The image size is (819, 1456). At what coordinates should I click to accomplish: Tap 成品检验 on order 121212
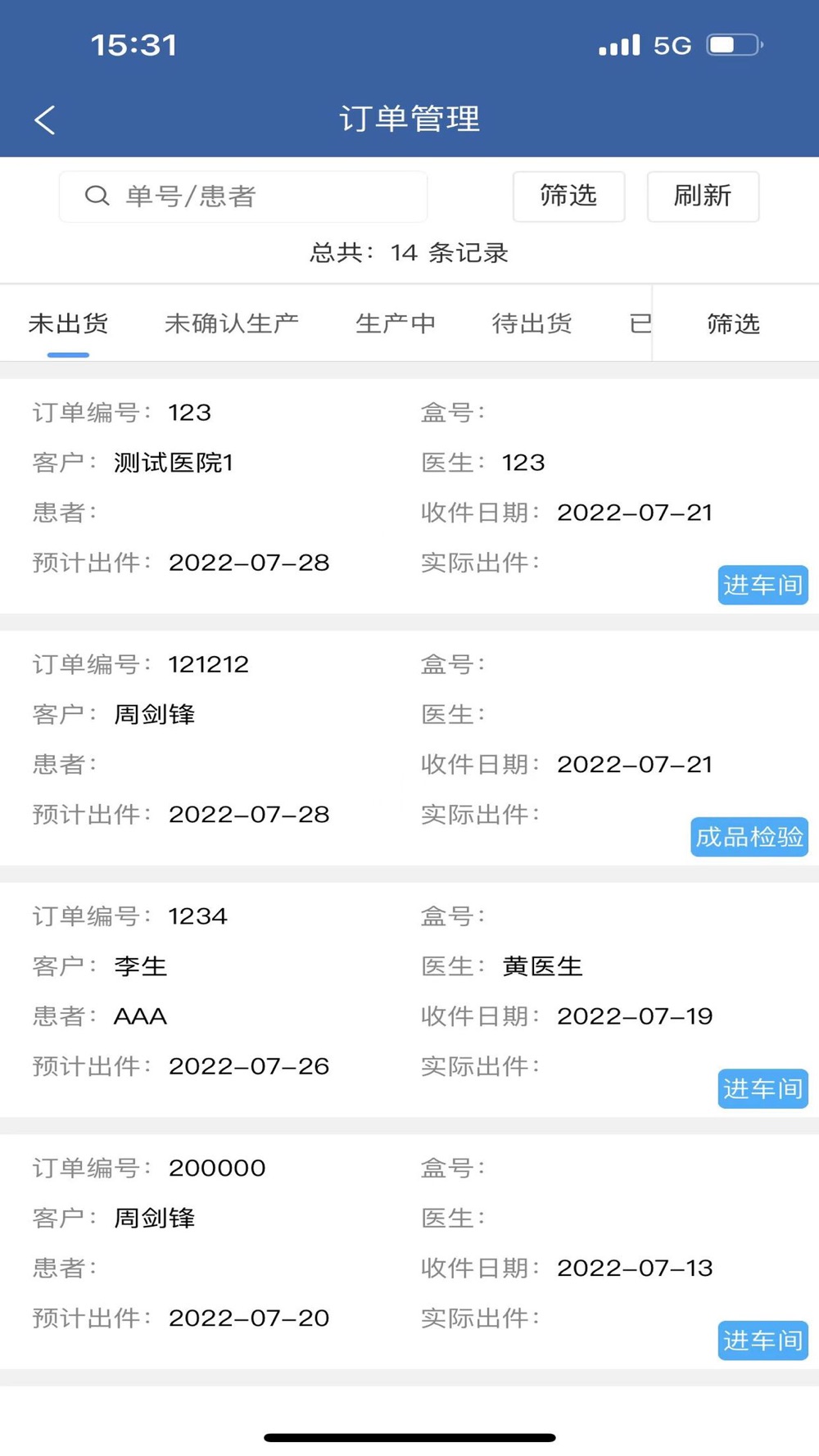[749, 837]
